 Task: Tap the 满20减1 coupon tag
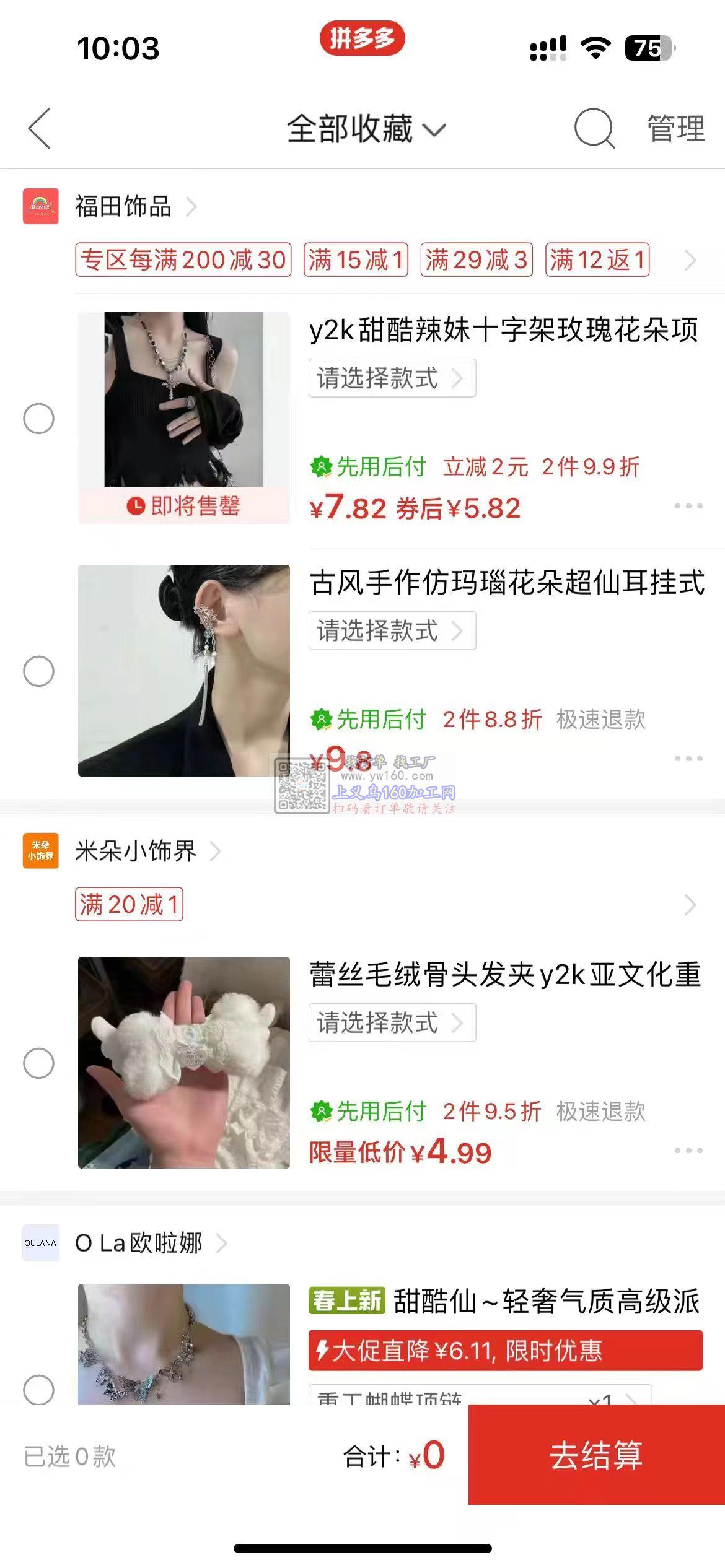coord(129,905)
